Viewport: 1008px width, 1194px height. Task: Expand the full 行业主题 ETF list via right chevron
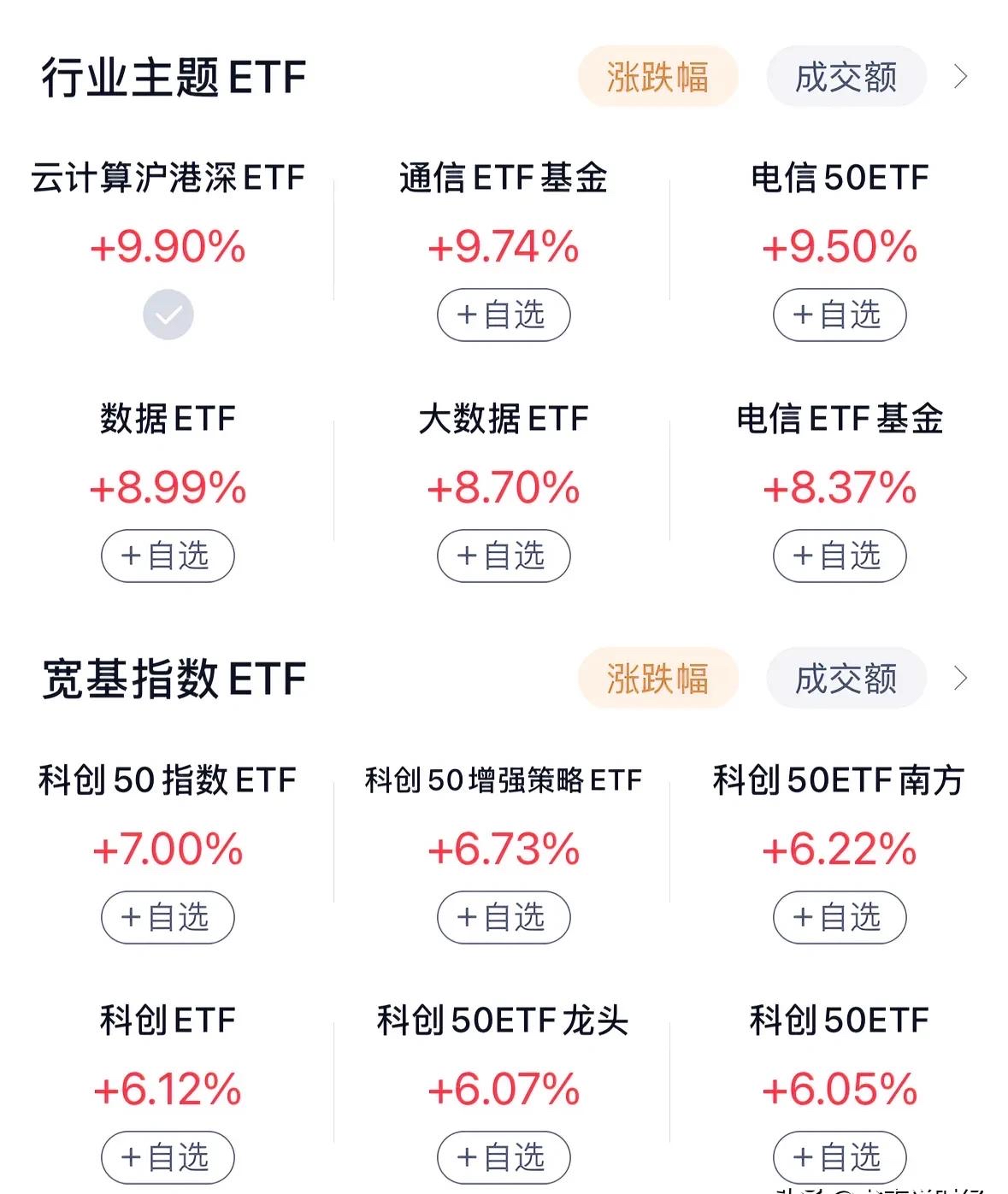[x=961, y=77]
